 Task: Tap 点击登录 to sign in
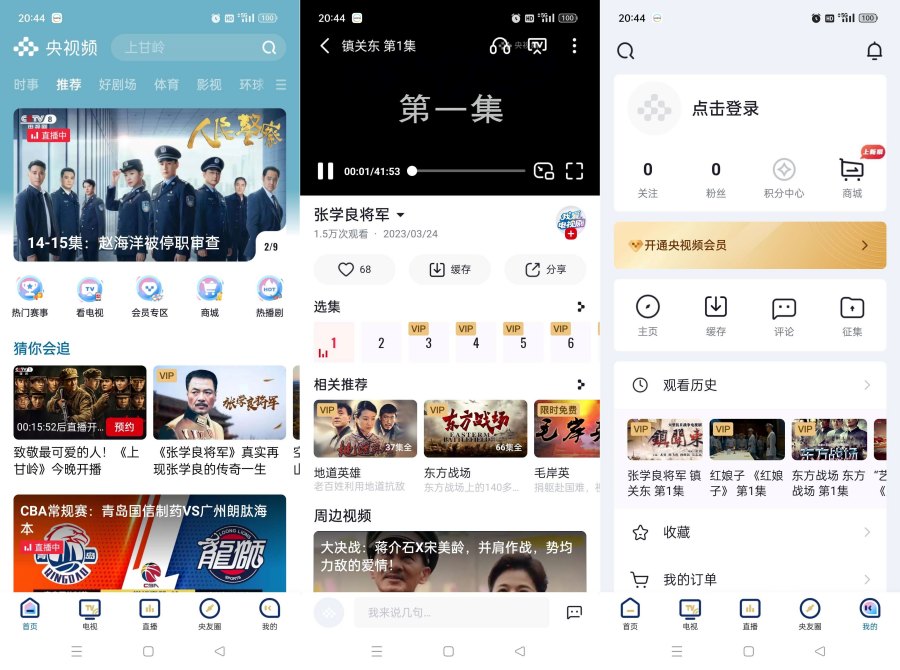725,109
